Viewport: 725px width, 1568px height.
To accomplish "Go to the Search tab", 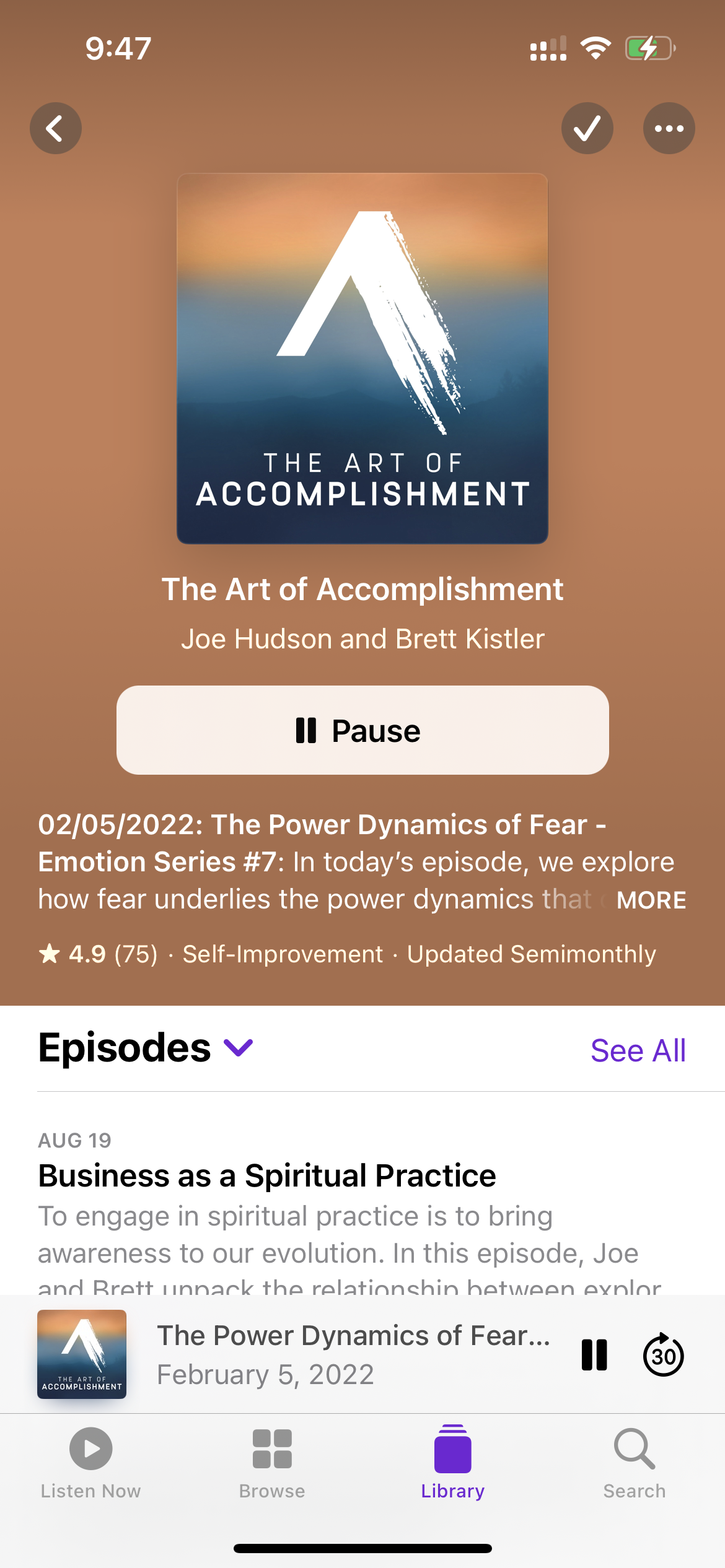I will pyautogui.click(x=635, y=1464).
